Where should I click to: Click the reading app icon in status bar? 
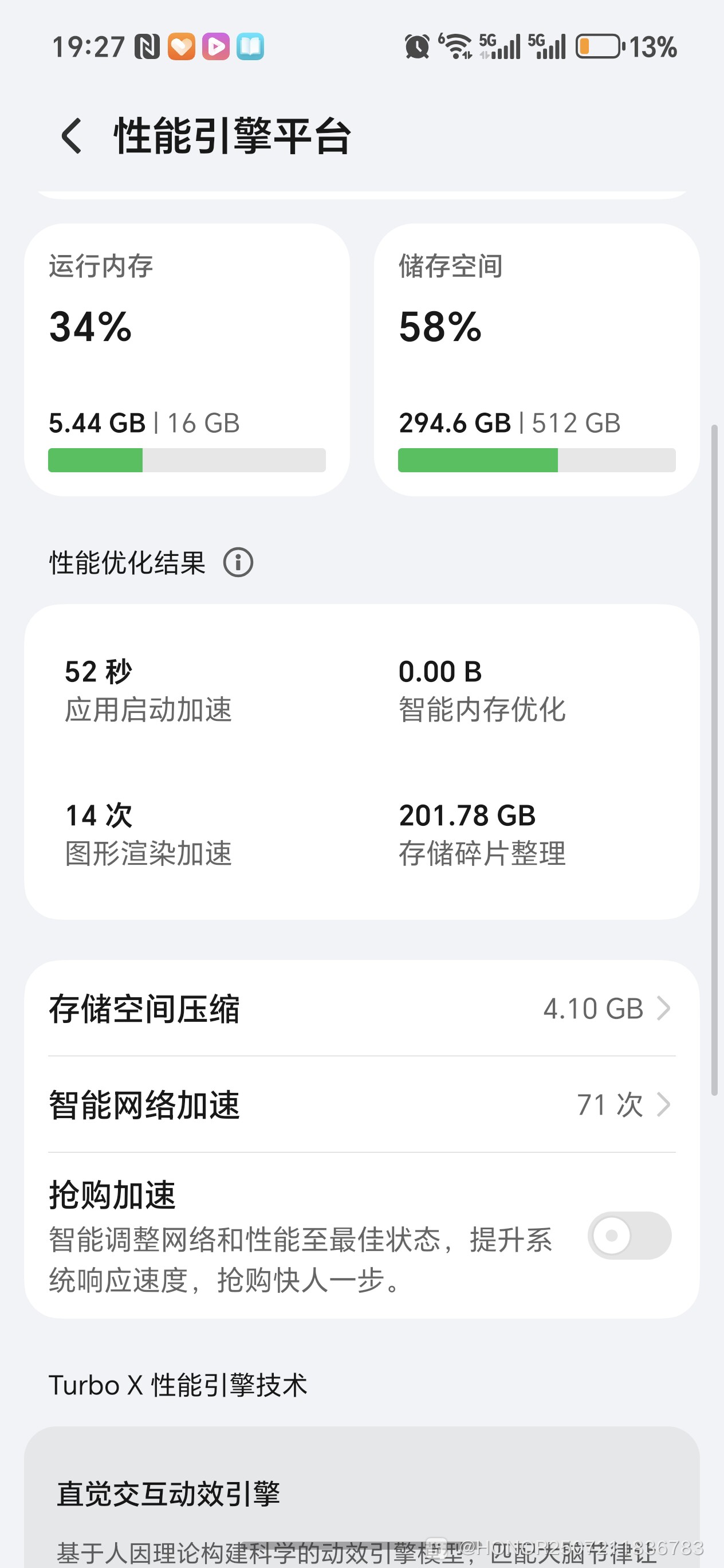(x=249, y=46)
